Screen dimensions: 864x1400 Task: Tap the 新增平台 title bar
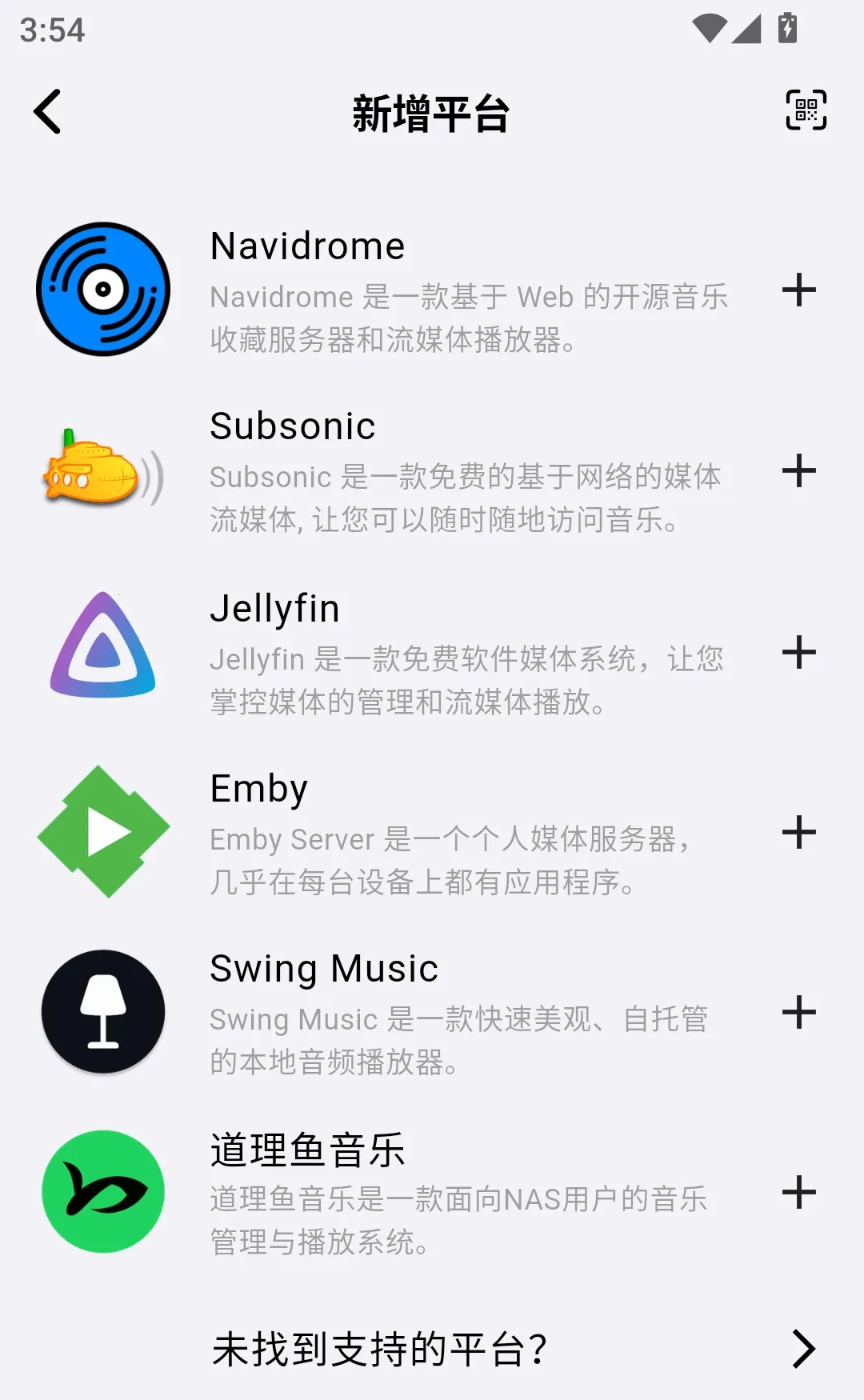tap(432, 112)
